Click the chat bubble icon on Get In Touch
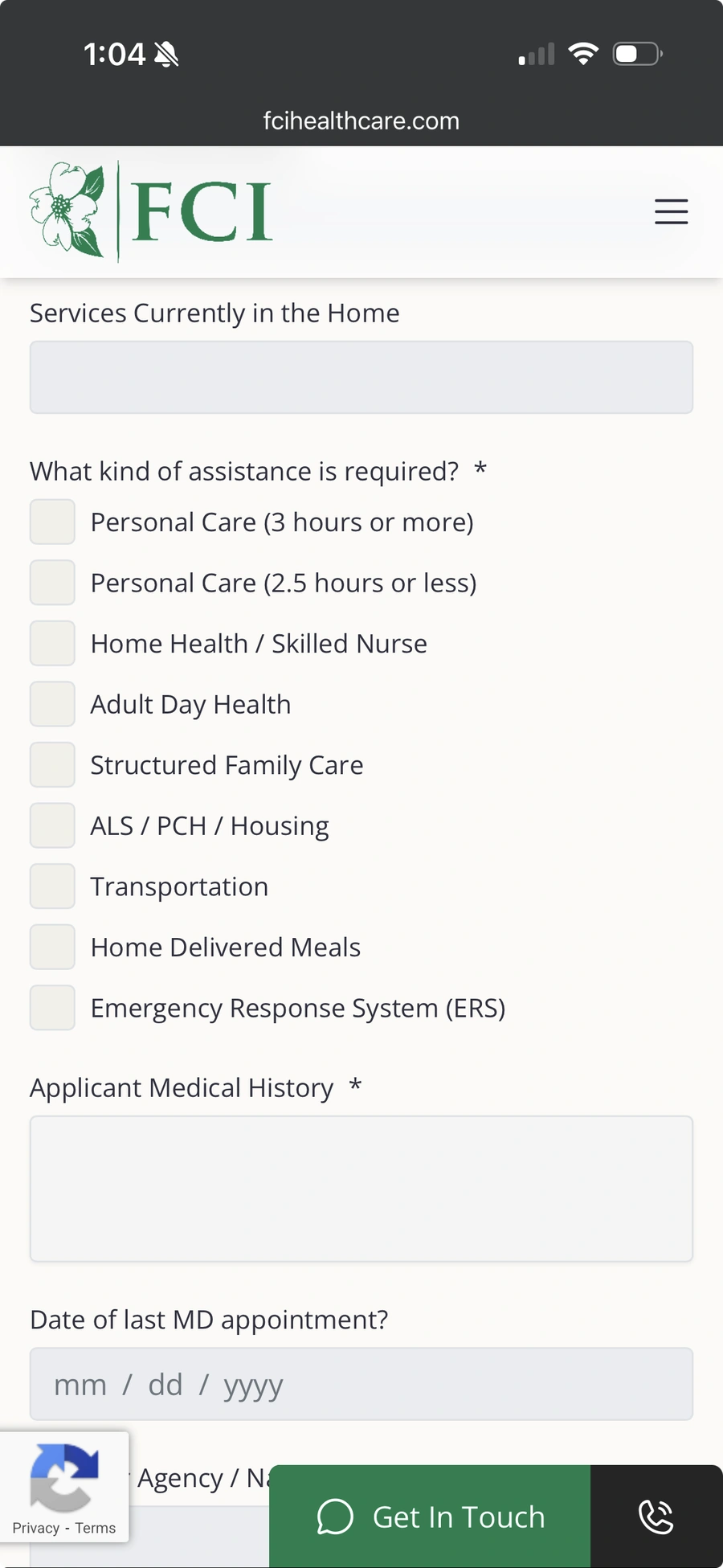 tap(335, 1516)
